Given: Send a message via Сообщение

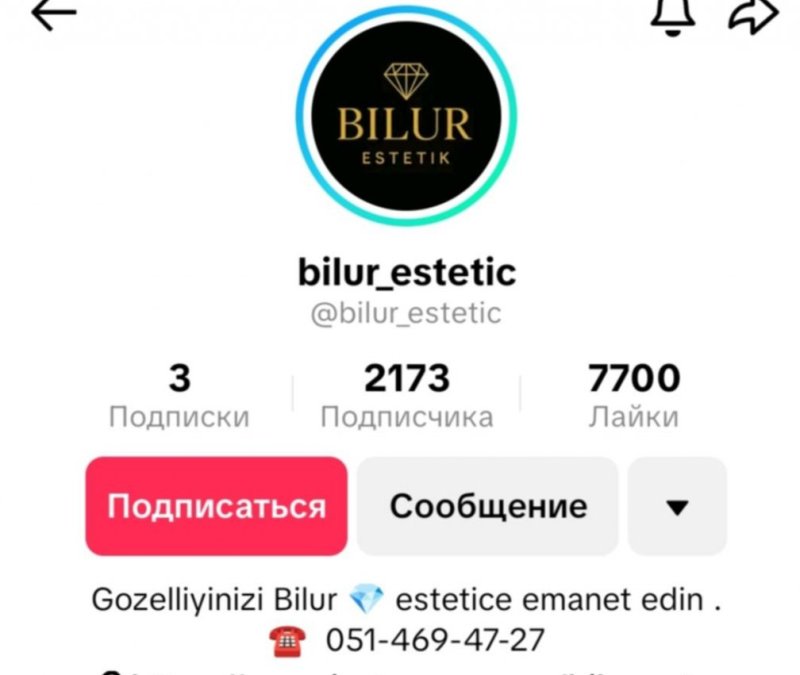Looking at the screenshot, I should tap(488, 506).
